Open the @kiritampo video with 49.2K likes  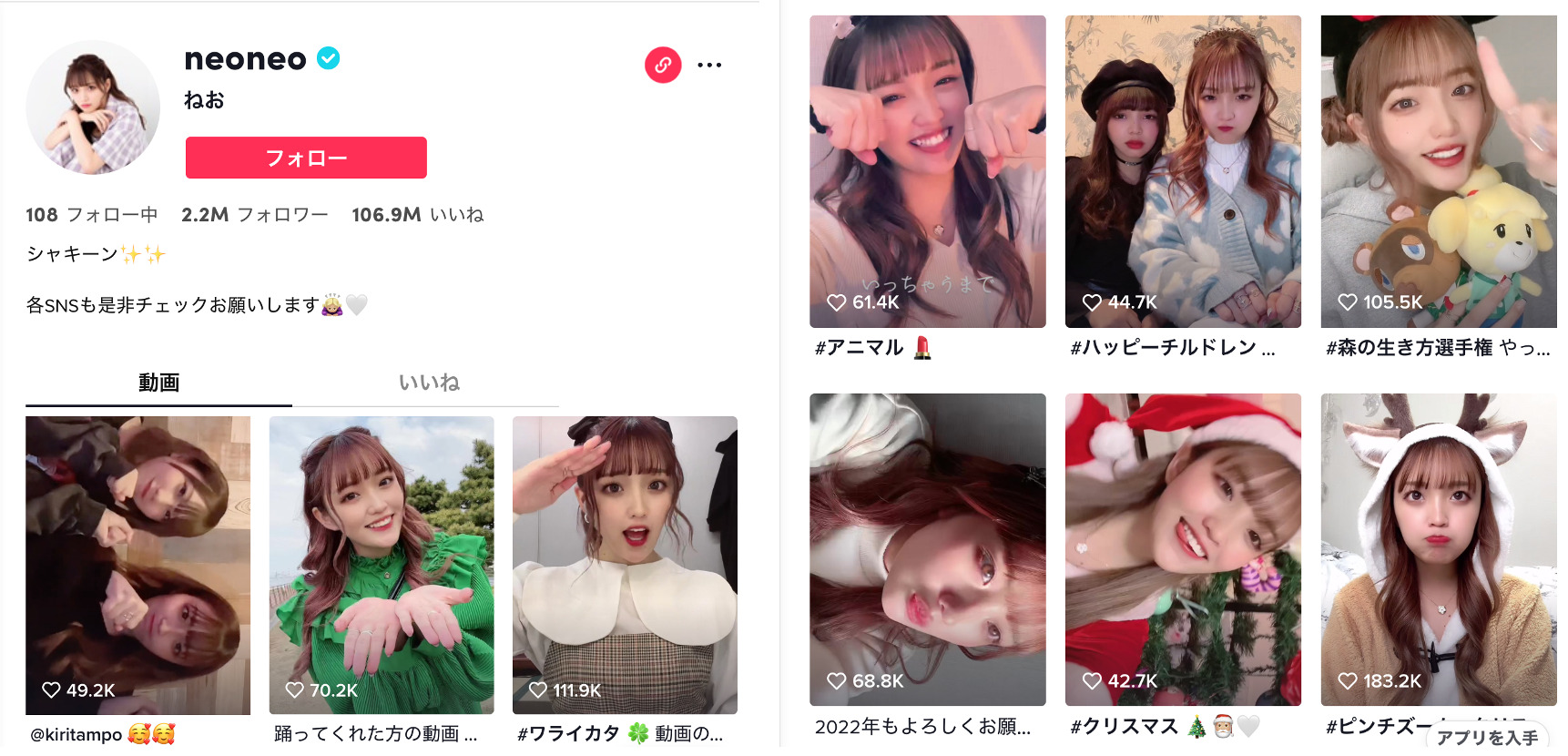137,565
